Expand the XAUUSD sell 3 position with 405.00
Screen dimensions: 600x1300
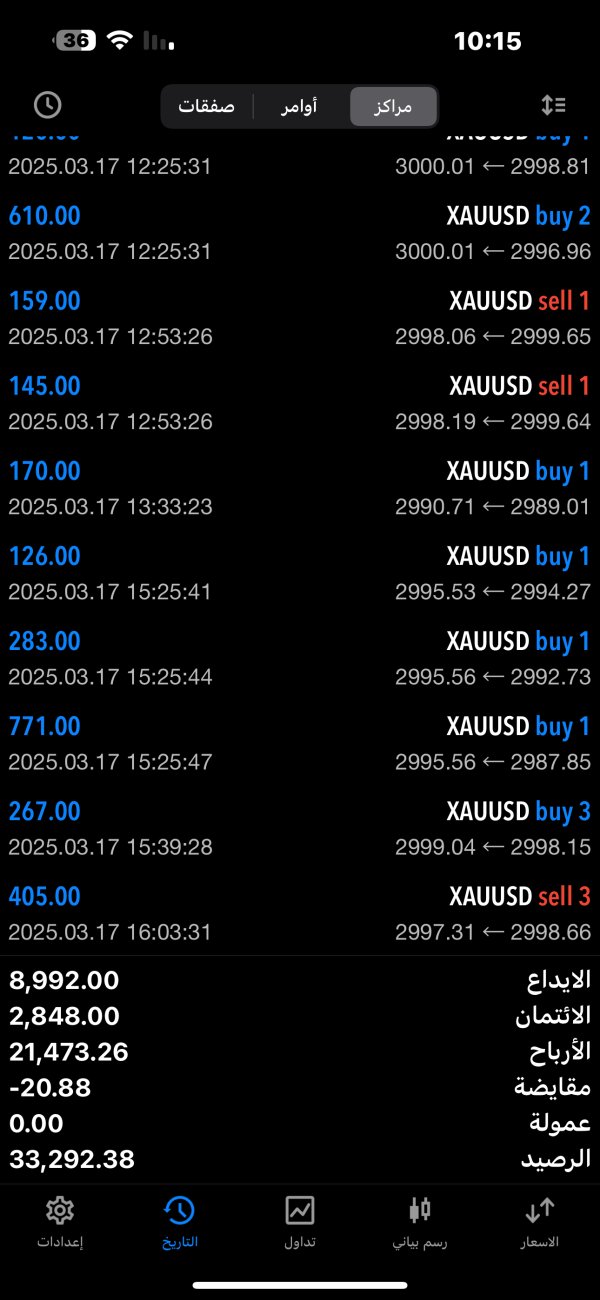(x=300, y=912)
